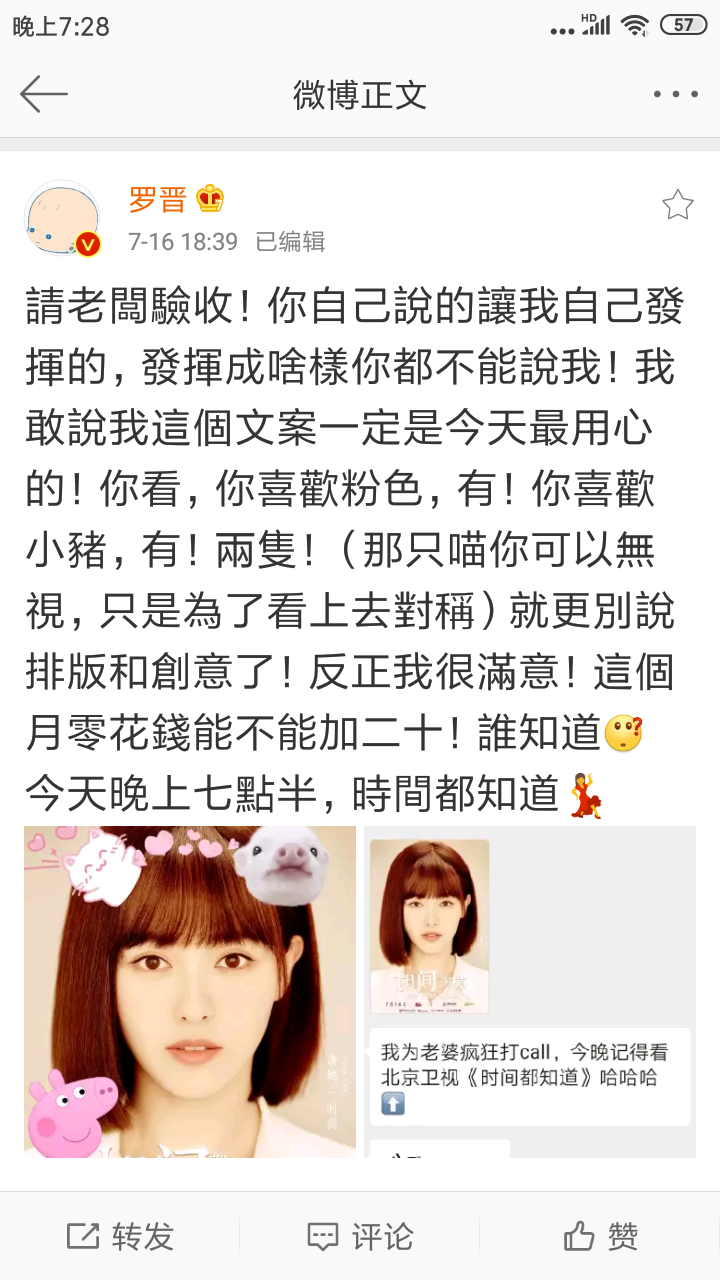Open the three-dot overflow menu

676,95
